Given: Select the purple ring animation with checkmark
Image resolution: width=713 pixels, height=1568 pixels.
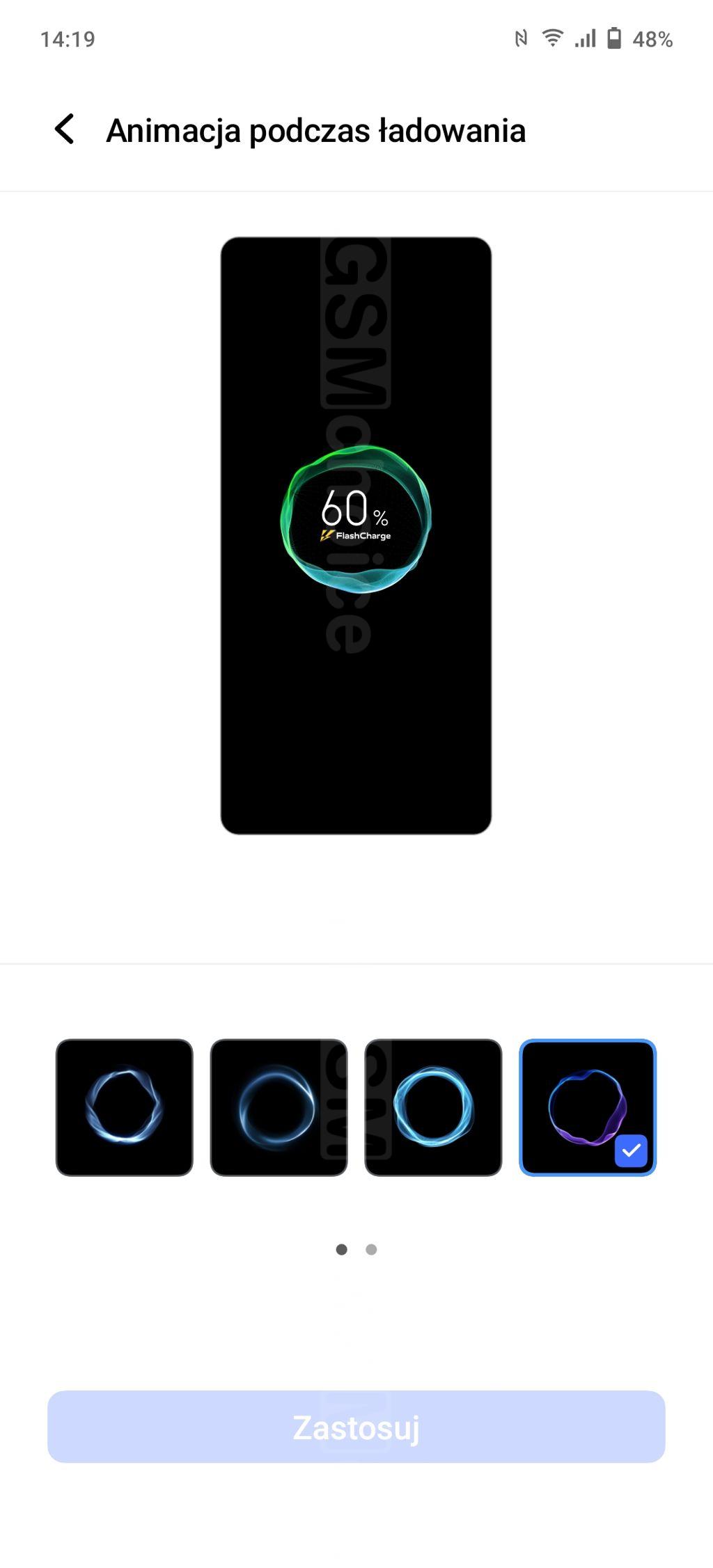Looking at the screenshot, I should pyautogui.click(x=588, y=1107).
